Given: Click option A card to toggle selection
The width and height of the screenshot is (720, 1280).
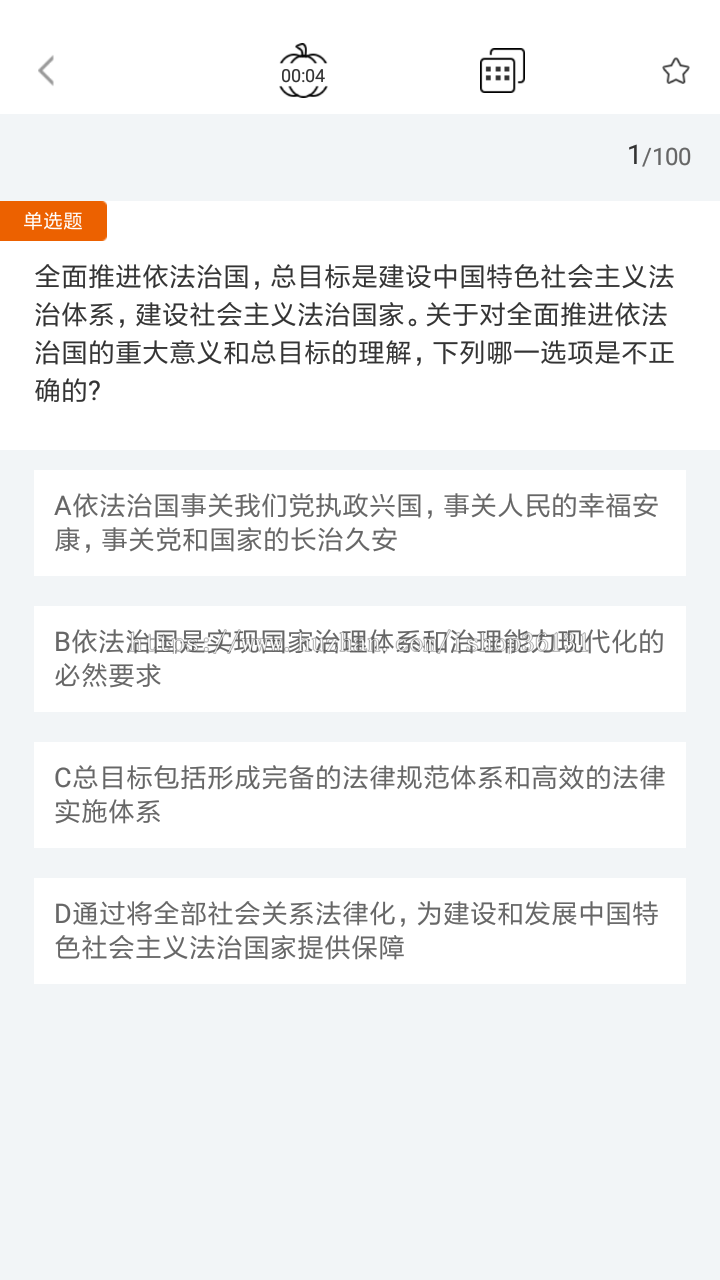Looking at the screenshot, I should pyautogui.click(x=360, y=521).
